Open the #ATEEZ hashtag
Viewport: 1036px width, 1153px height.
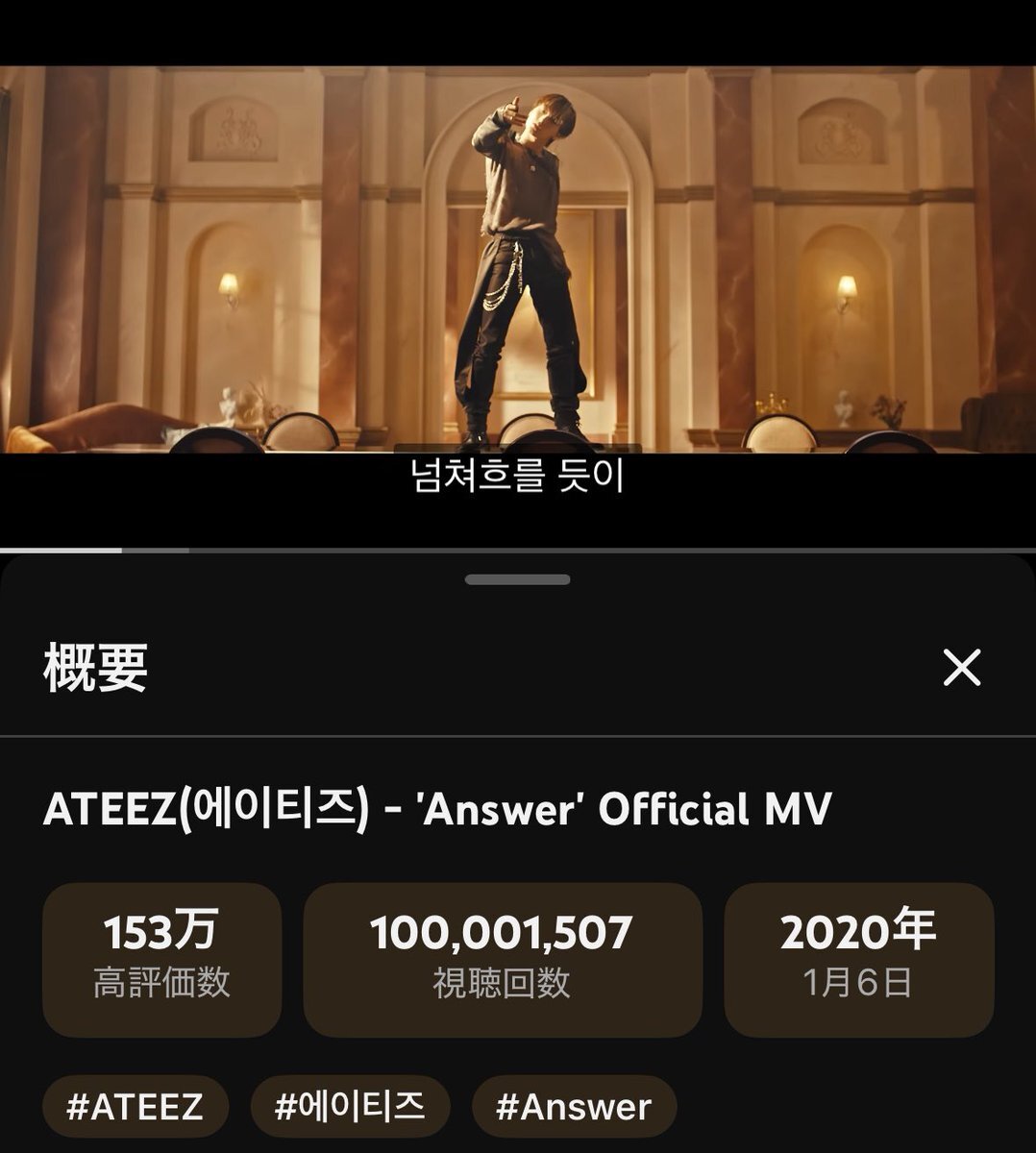[x=135, y=1107]
